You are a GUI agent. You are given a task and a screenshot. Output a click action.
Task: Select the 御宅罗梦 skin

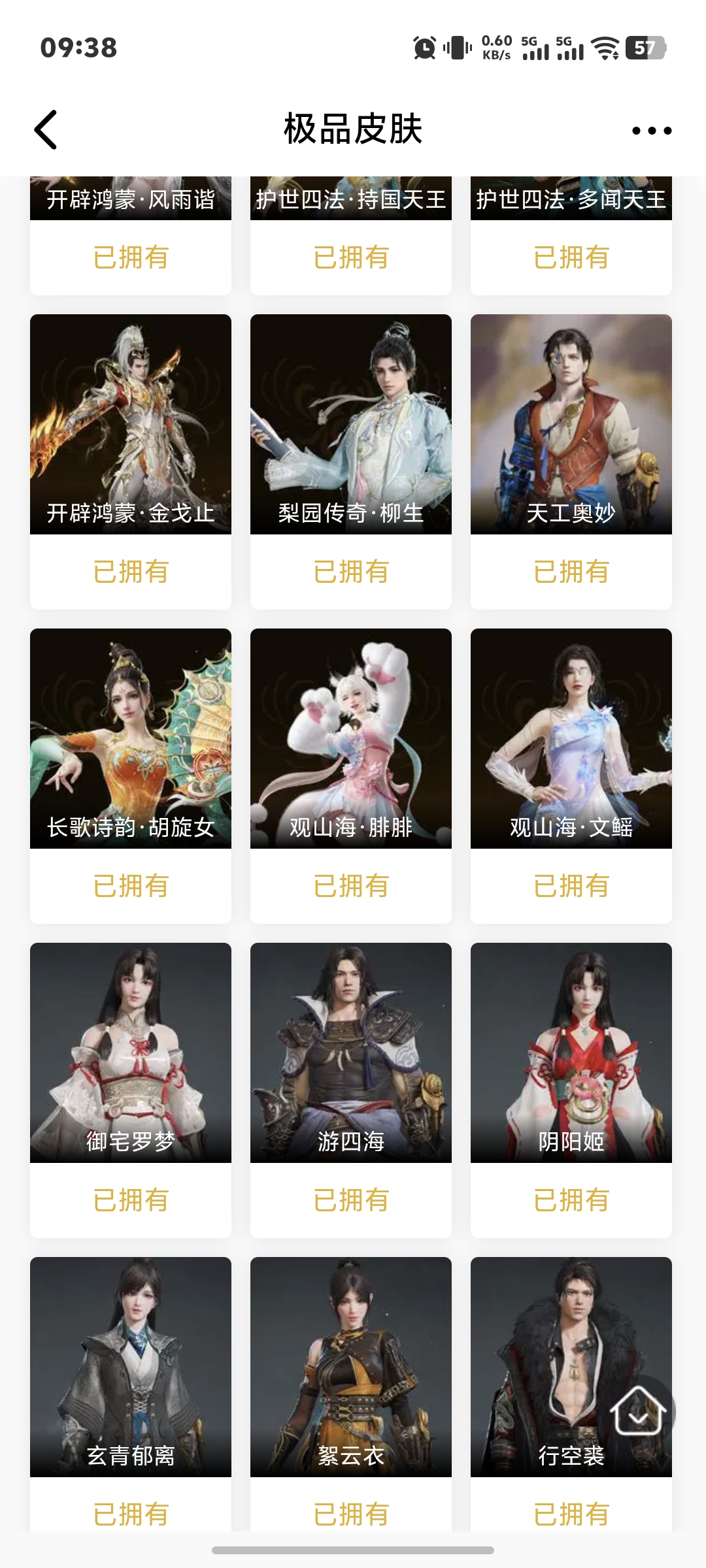pyautogui.click(x=131, y=1052)
